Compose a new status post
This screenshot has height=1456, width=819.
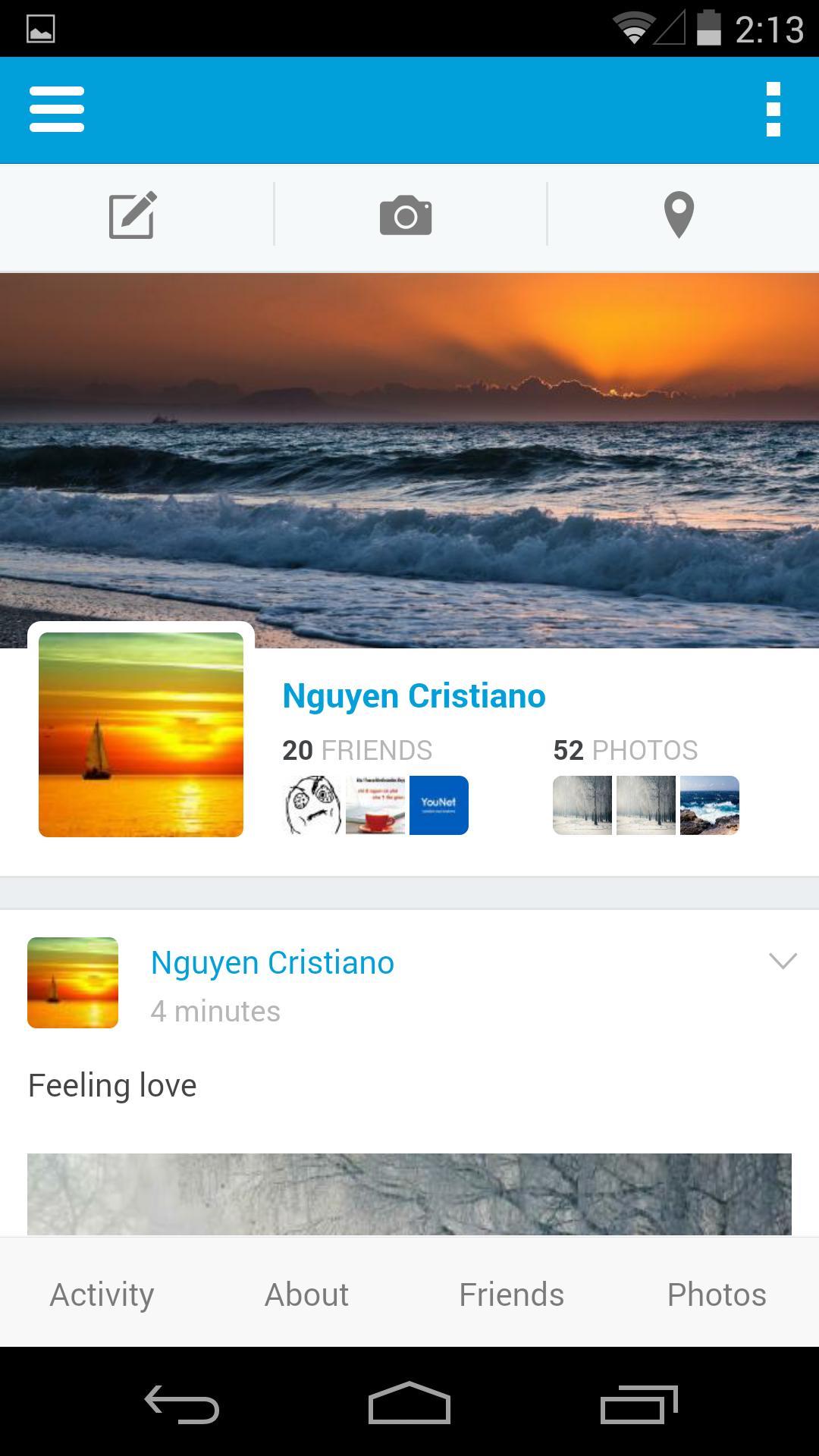click(x=133, y=216)
